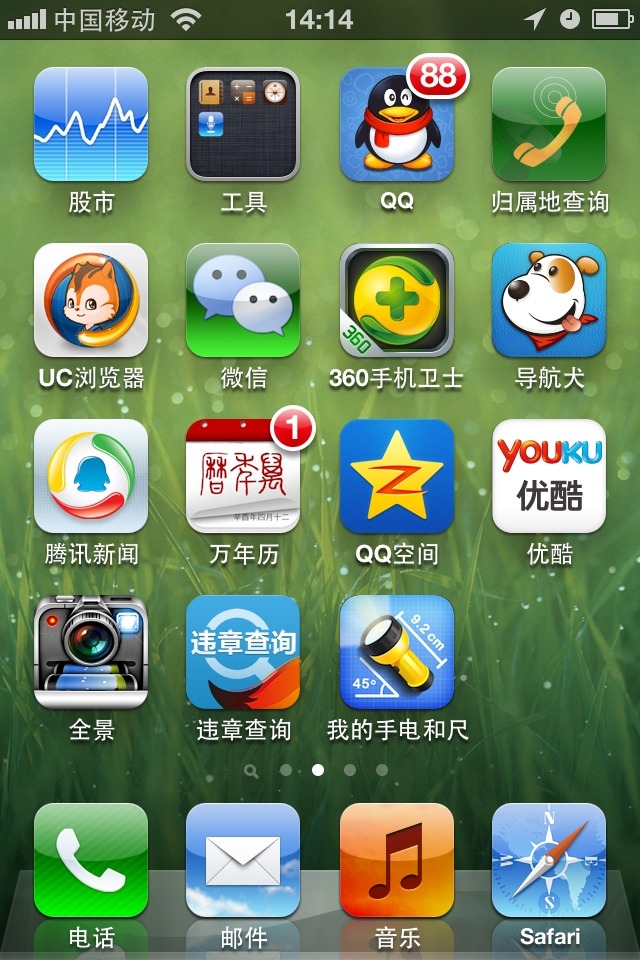This screenshot has width=640, height=960.
Task: Open the 股市 stocks app
Action: tap(91, 124)
